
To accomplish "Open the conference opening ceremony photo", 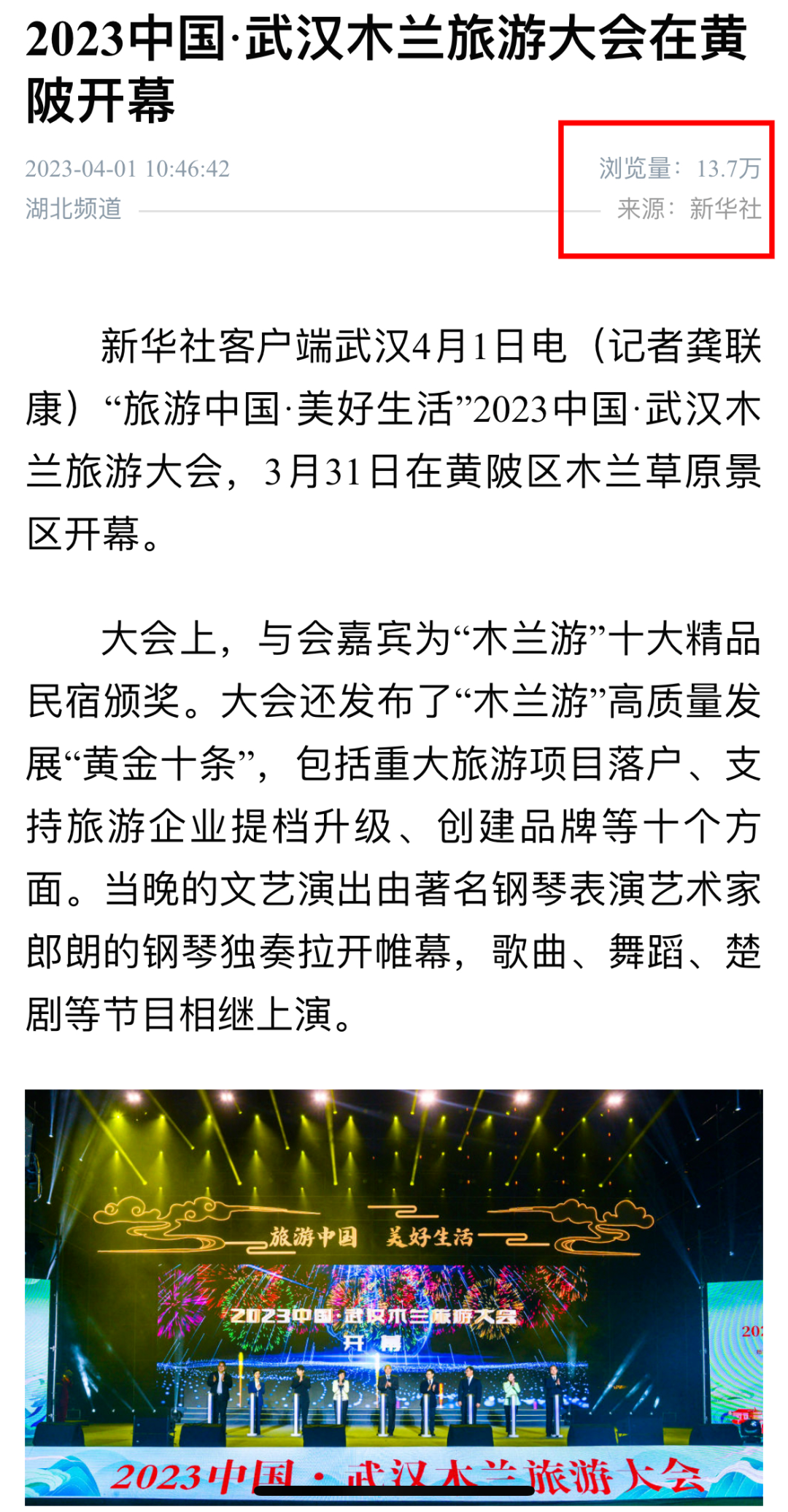I will [394, 1296].
